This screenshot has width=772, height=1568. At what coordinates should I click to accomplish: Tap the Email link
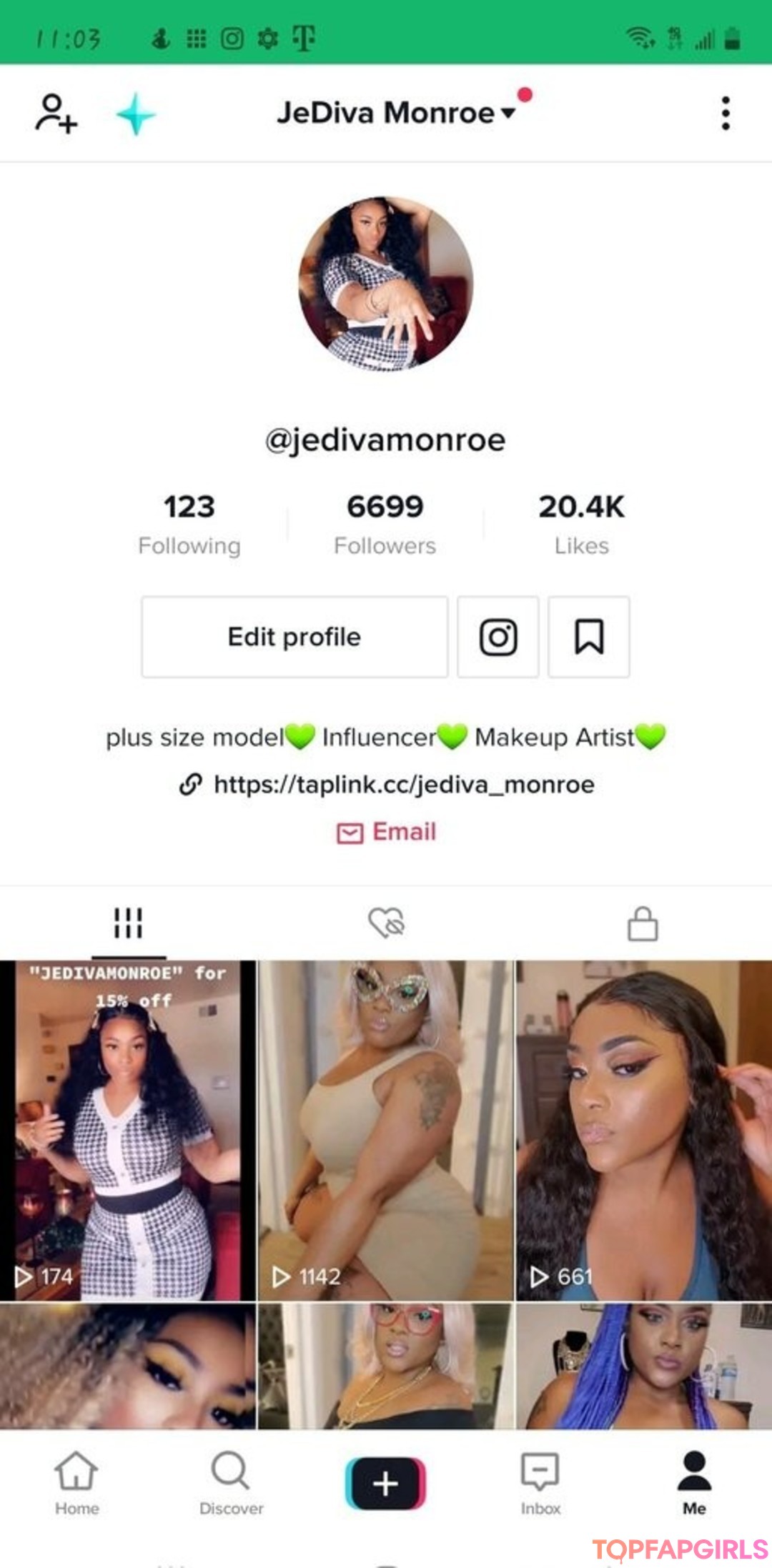[387, 832]
